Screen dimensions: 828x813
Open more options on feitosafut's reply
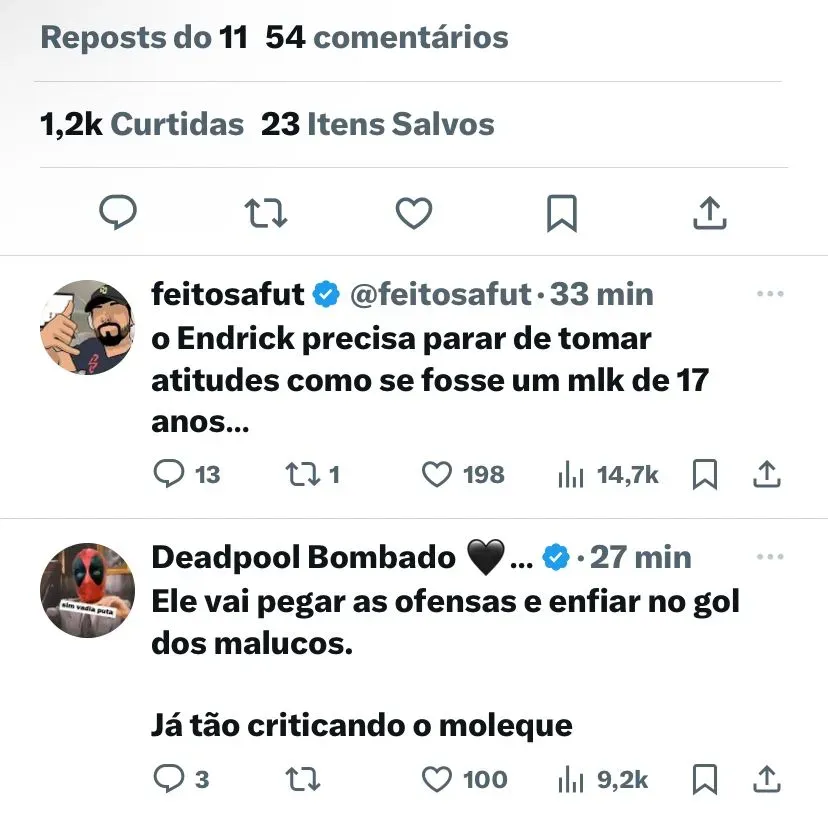769,294
